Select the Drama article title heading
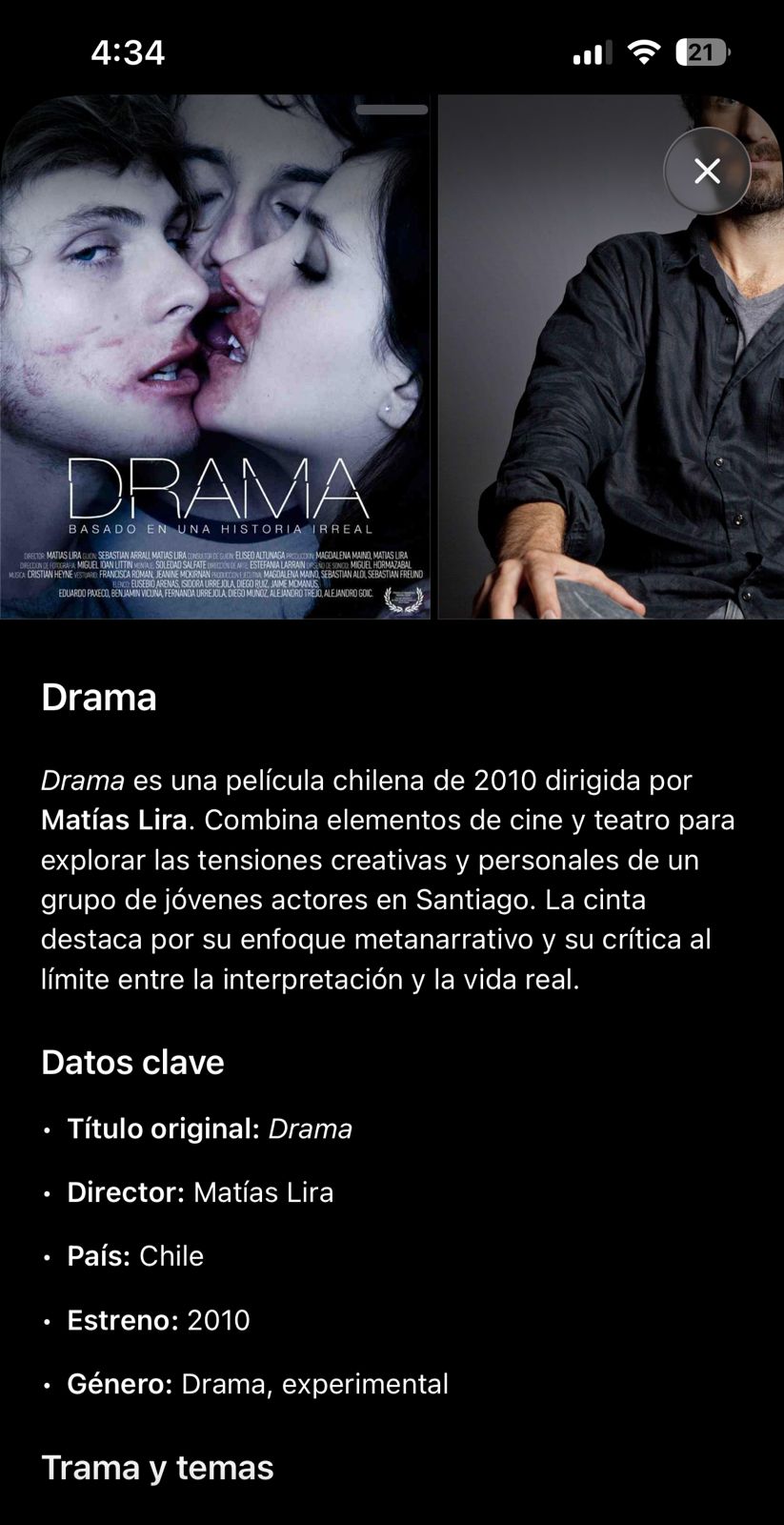Screen dimensions: 784x1525 coord(98,698)
